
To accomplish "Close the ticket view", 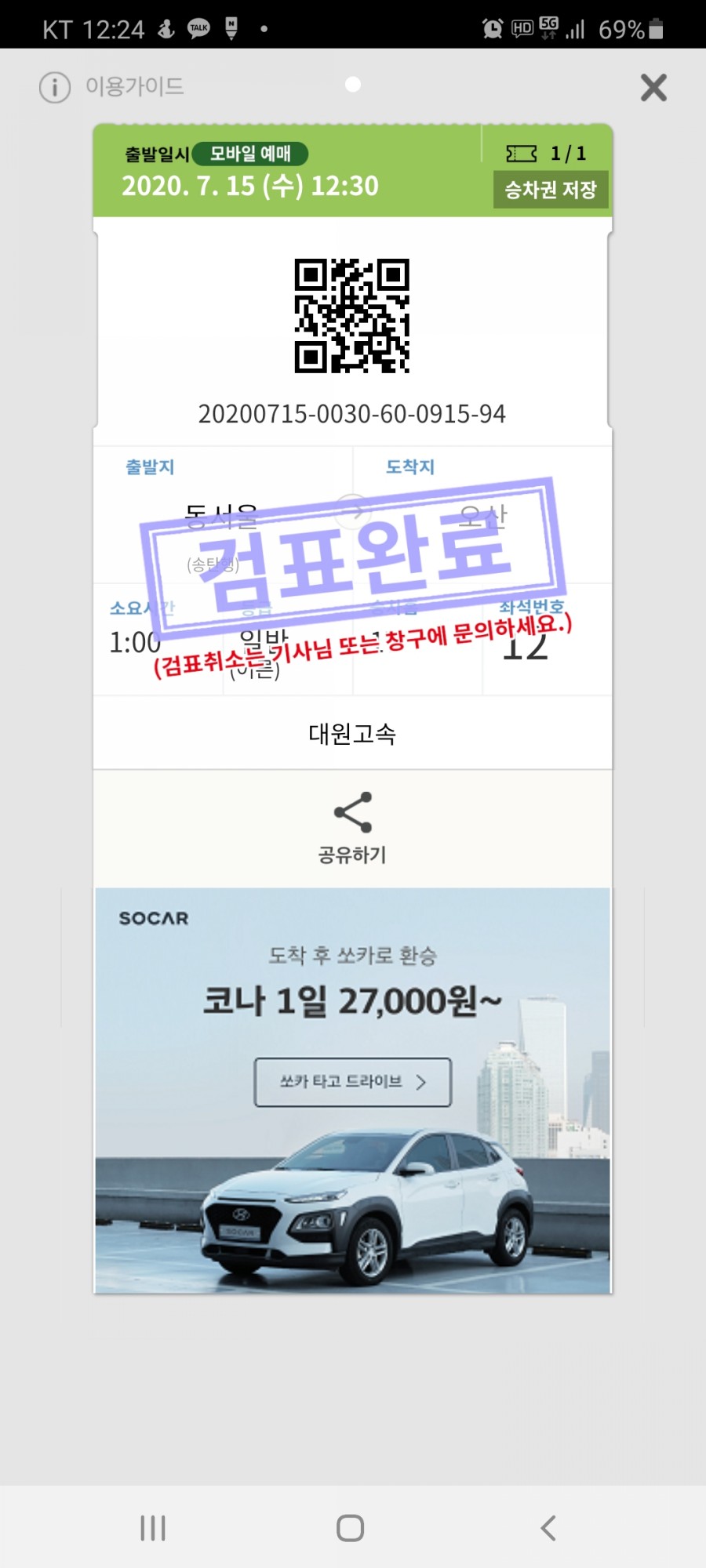I will (x=653, y=88).
